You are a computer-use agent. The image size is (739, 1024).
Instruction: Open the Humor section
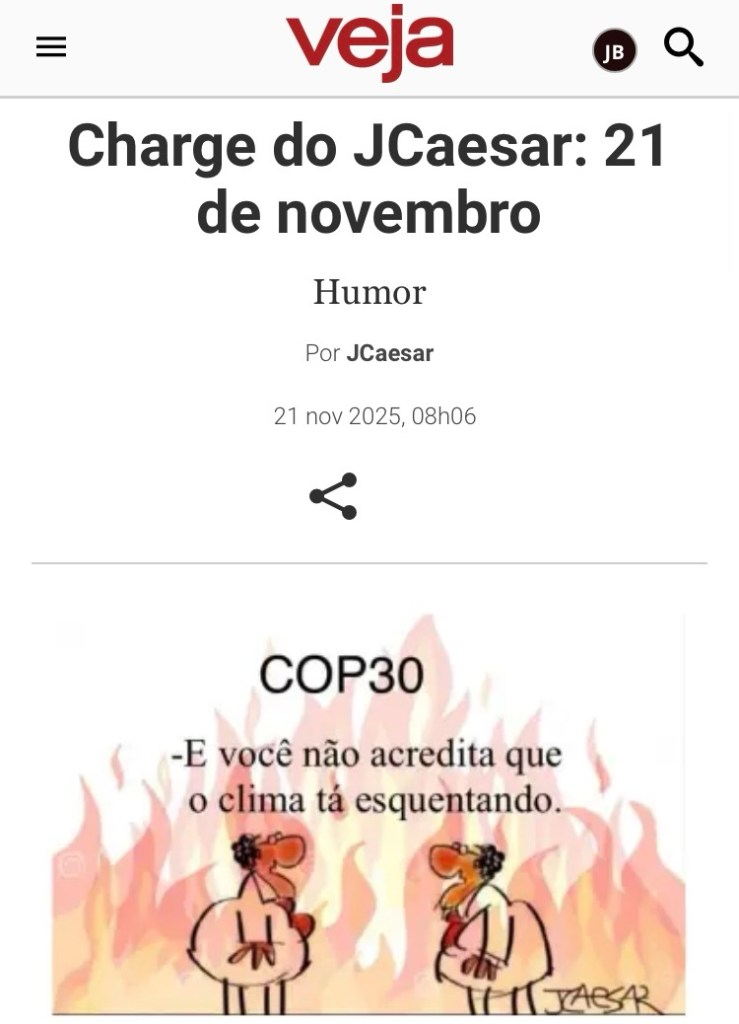[x=369, y=292]
